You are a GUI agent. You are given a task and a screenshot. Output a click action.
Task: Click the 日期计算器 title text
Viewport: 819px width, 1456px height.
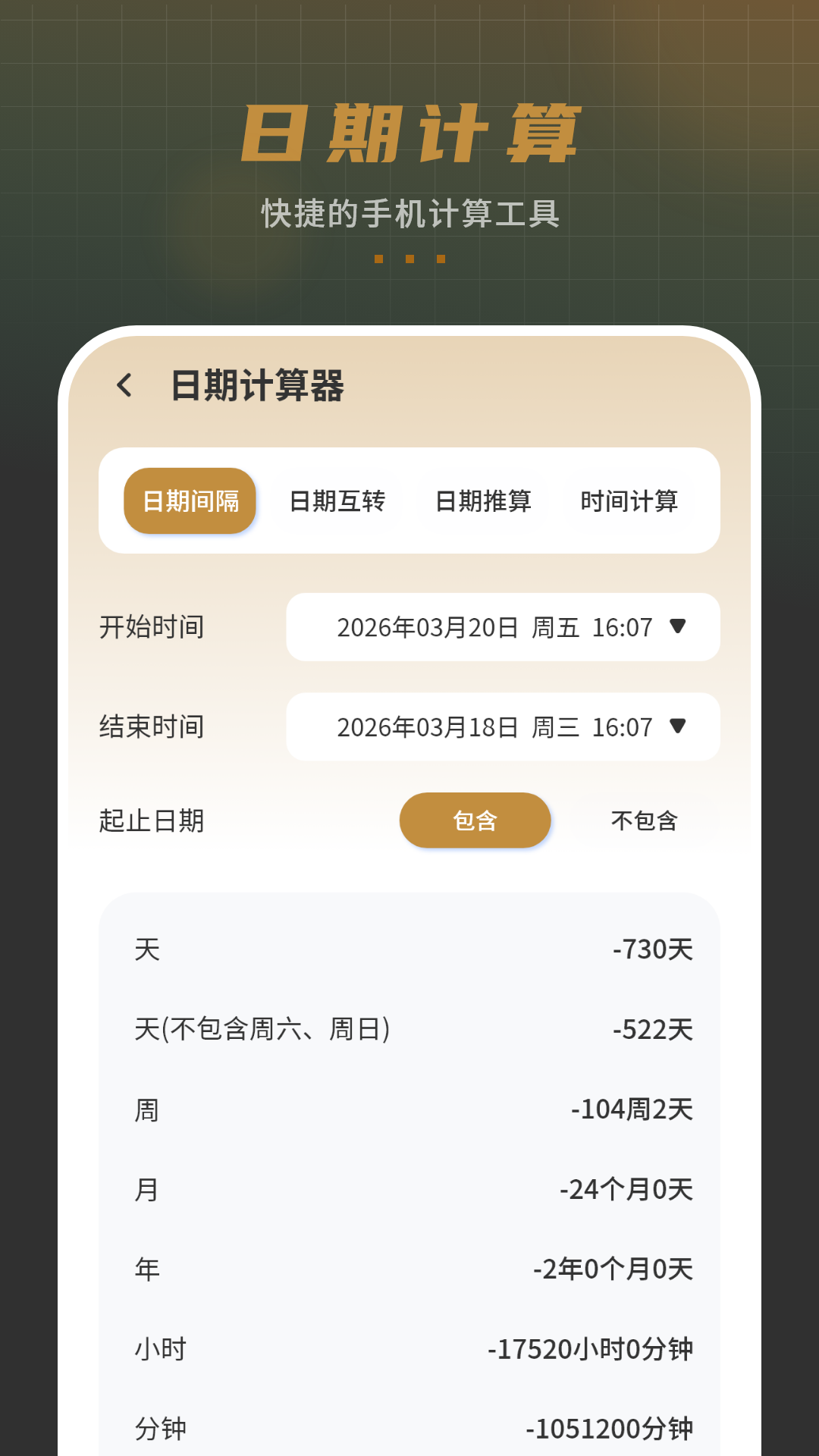click(x=257, y=385)
